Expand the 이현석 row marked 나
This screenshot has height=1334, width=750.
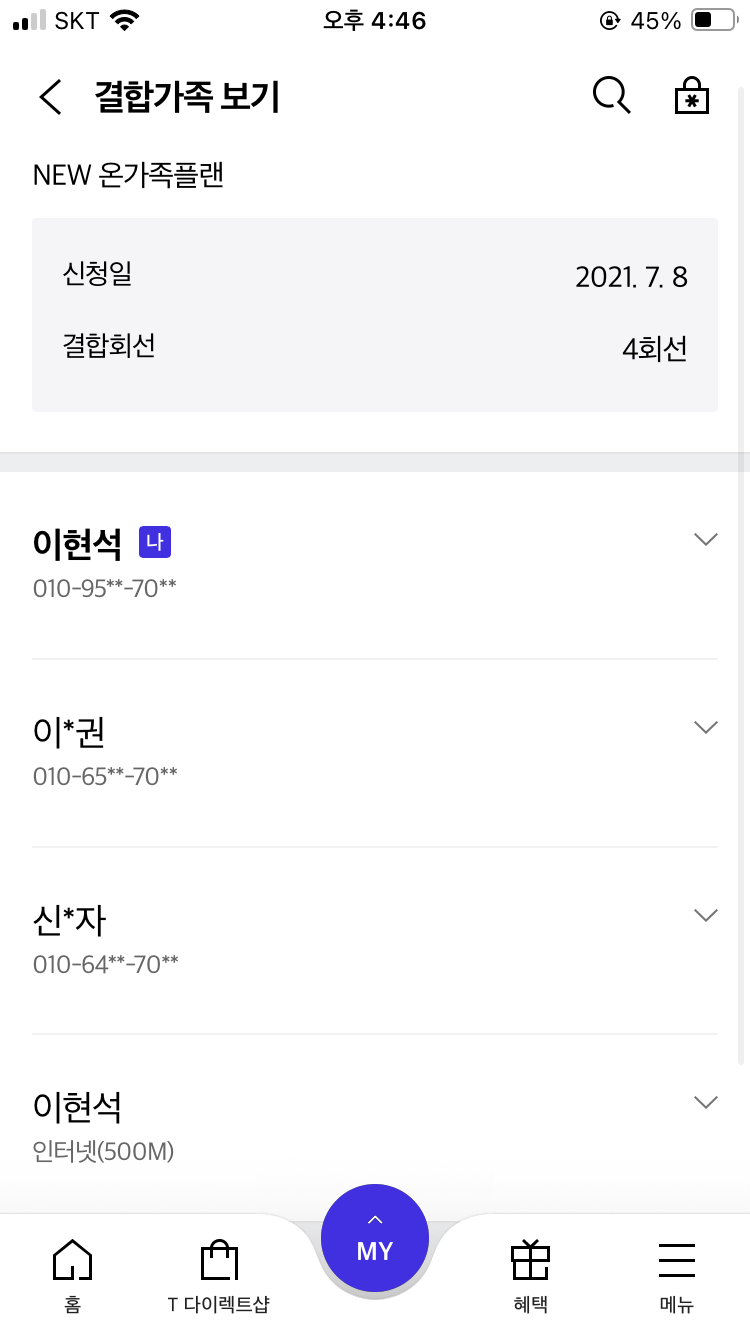click(x=705, y=540)
